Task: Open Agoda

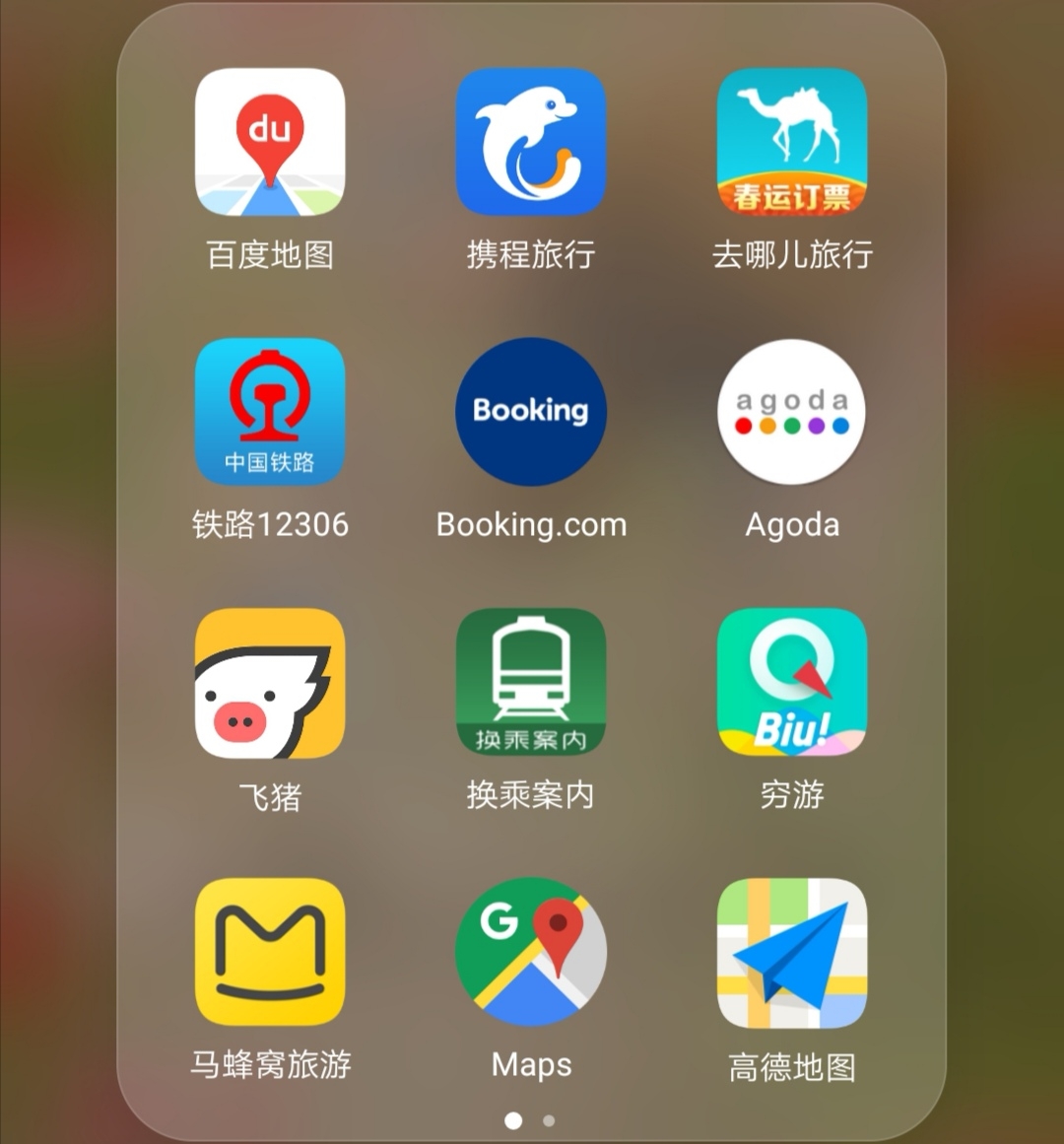Action: (x=792, y=412)
